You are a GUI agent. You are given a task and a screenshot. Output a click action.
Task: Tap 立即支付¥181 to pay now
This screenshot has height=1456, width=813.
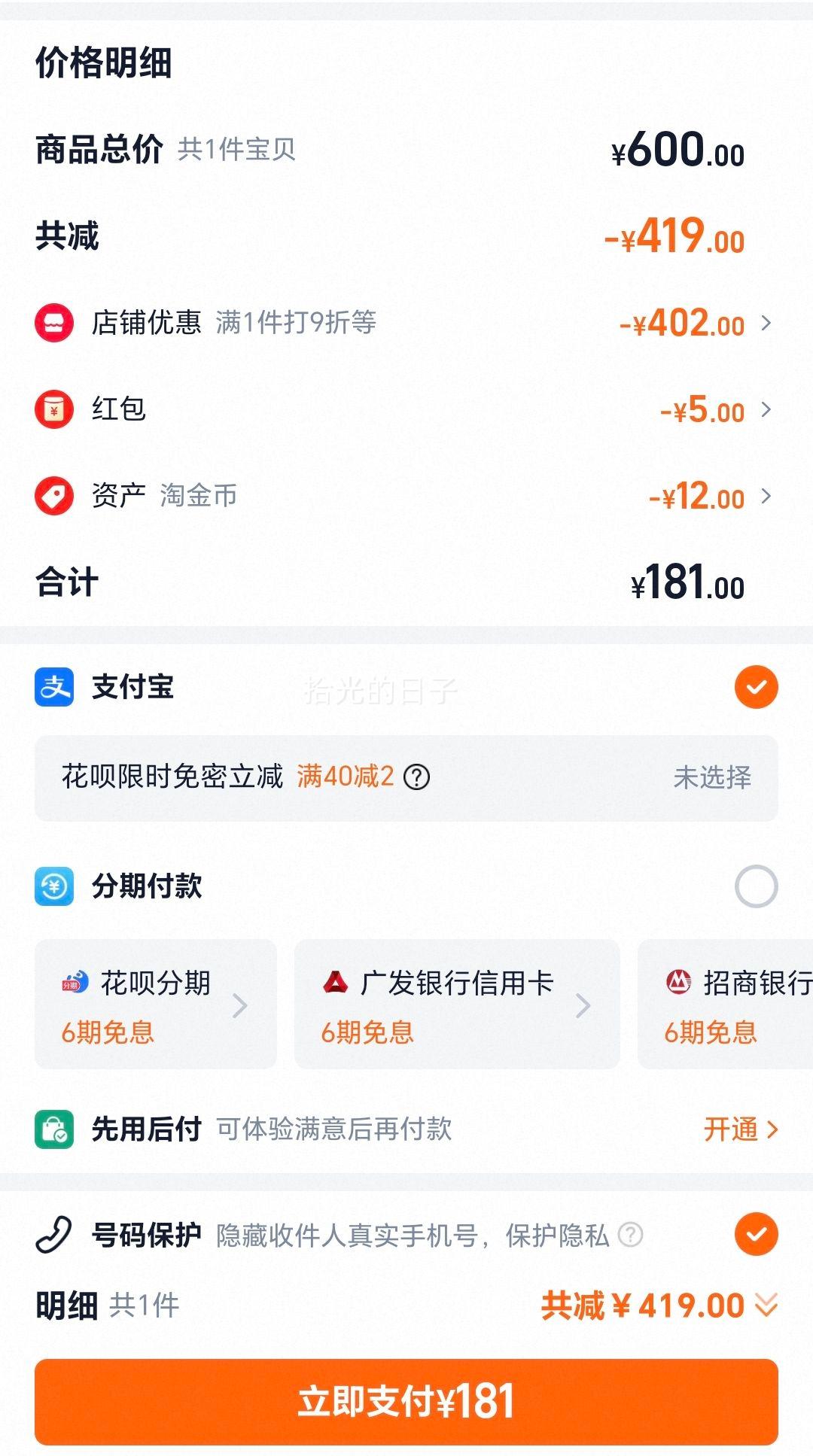406,1402
